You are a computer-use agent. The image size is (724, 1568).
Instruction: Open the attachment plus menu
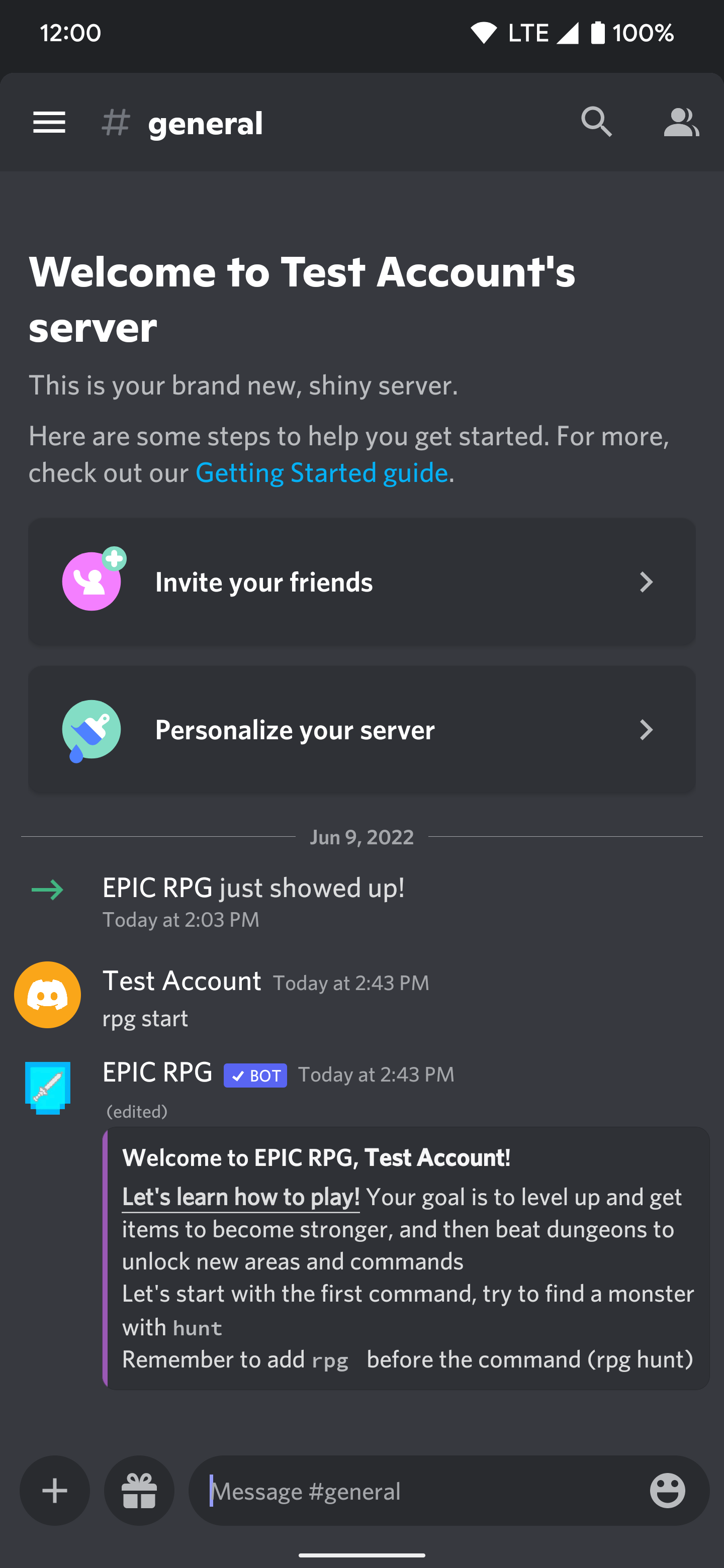54,1491
